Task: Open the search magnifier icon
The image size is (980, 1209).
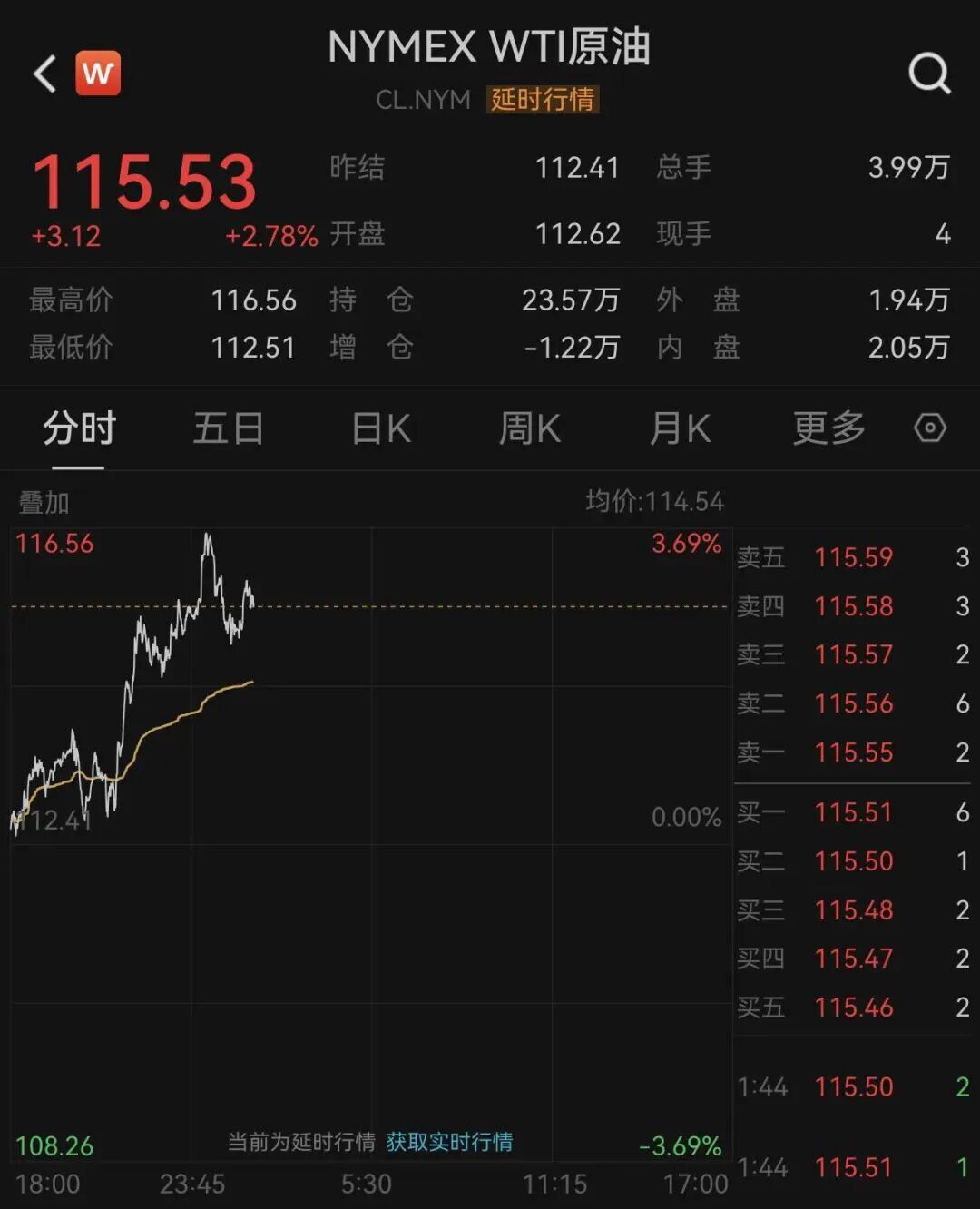Action: click(929, 73)
